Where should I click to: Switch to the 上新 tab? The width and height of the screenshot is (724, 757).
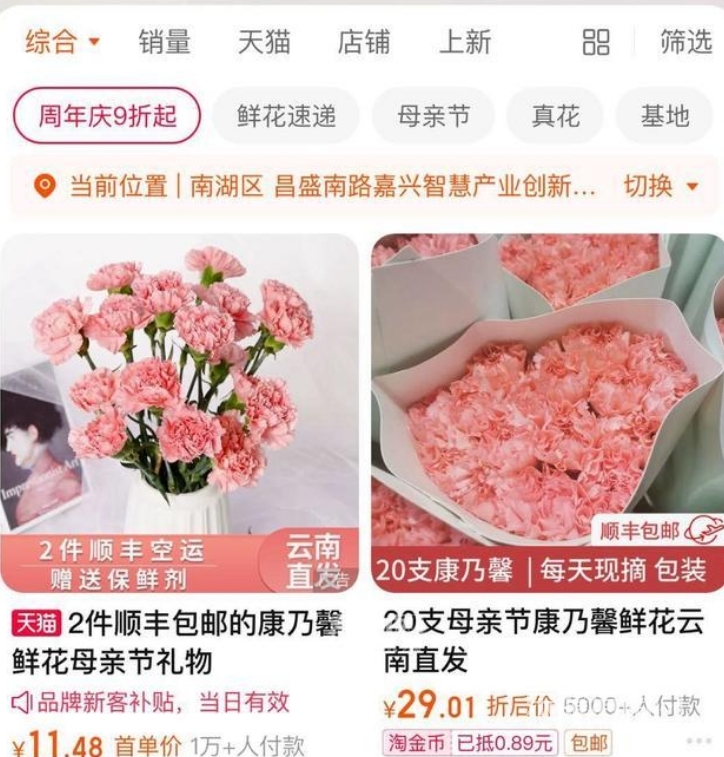coord(465,42)
